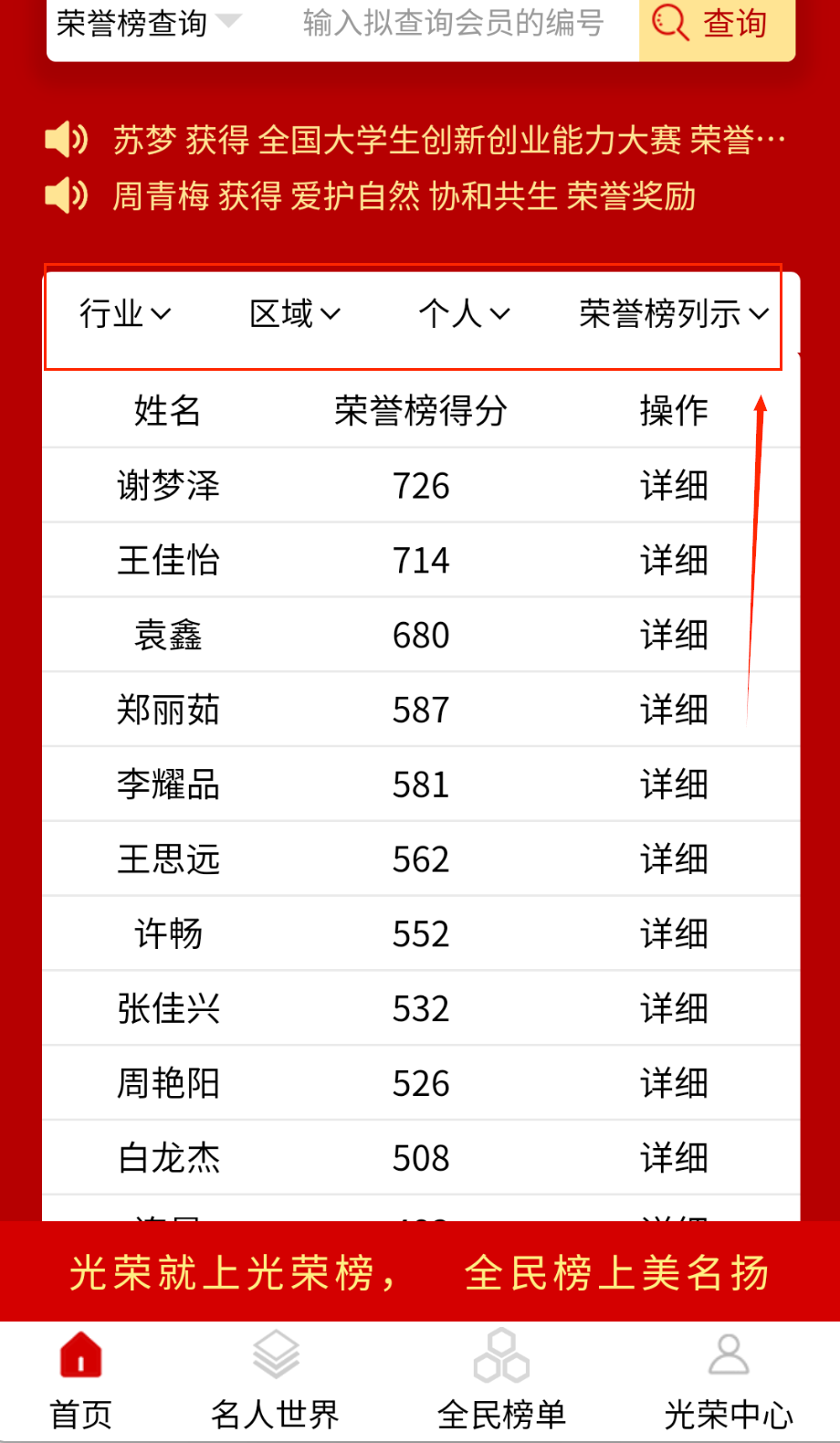Show 详细 for 王思远
840x1443 pixels.
(x=674, y=860)
